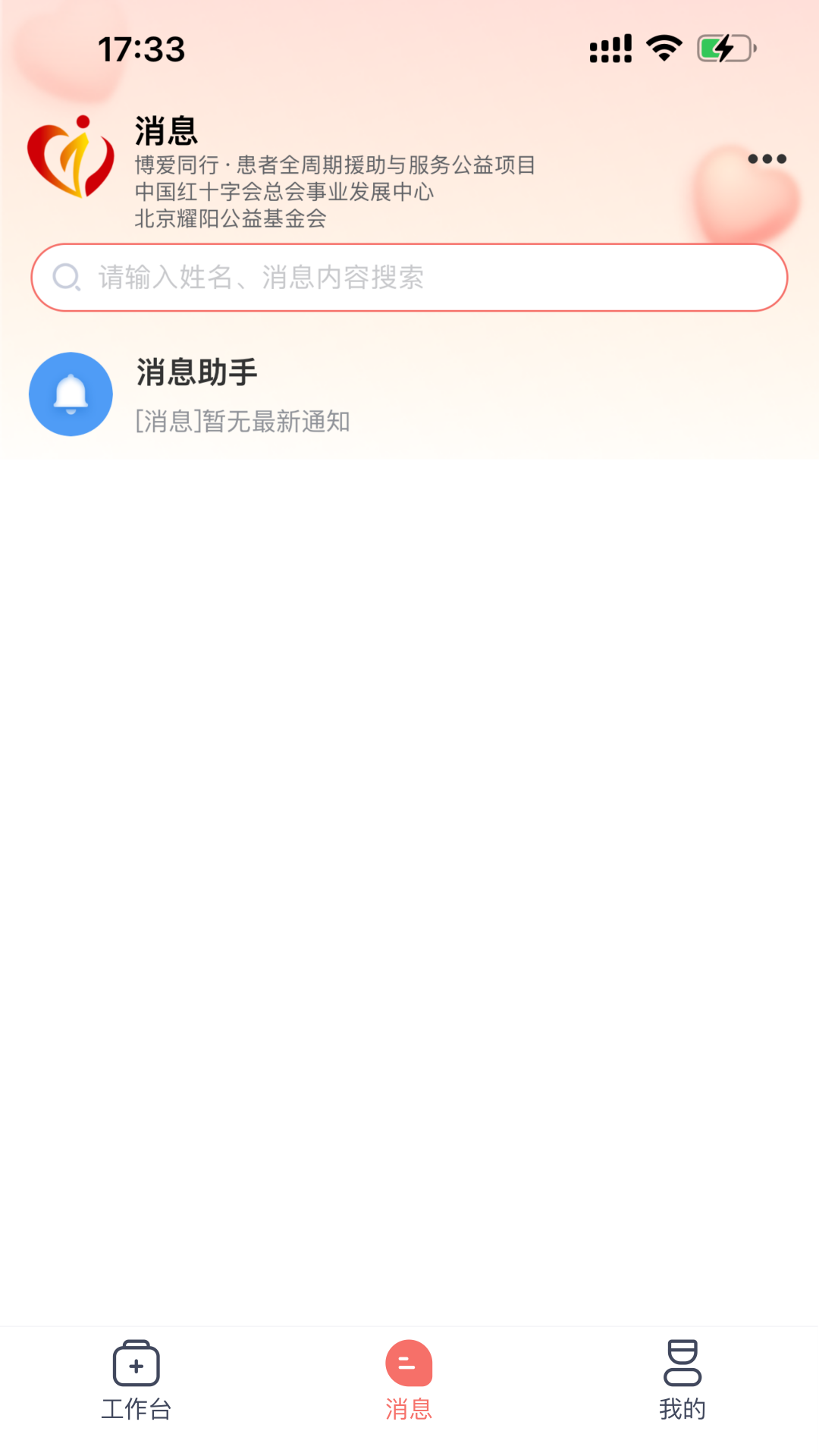
Task: Click the magnifying glass search icon
Action: pos(67,278)
